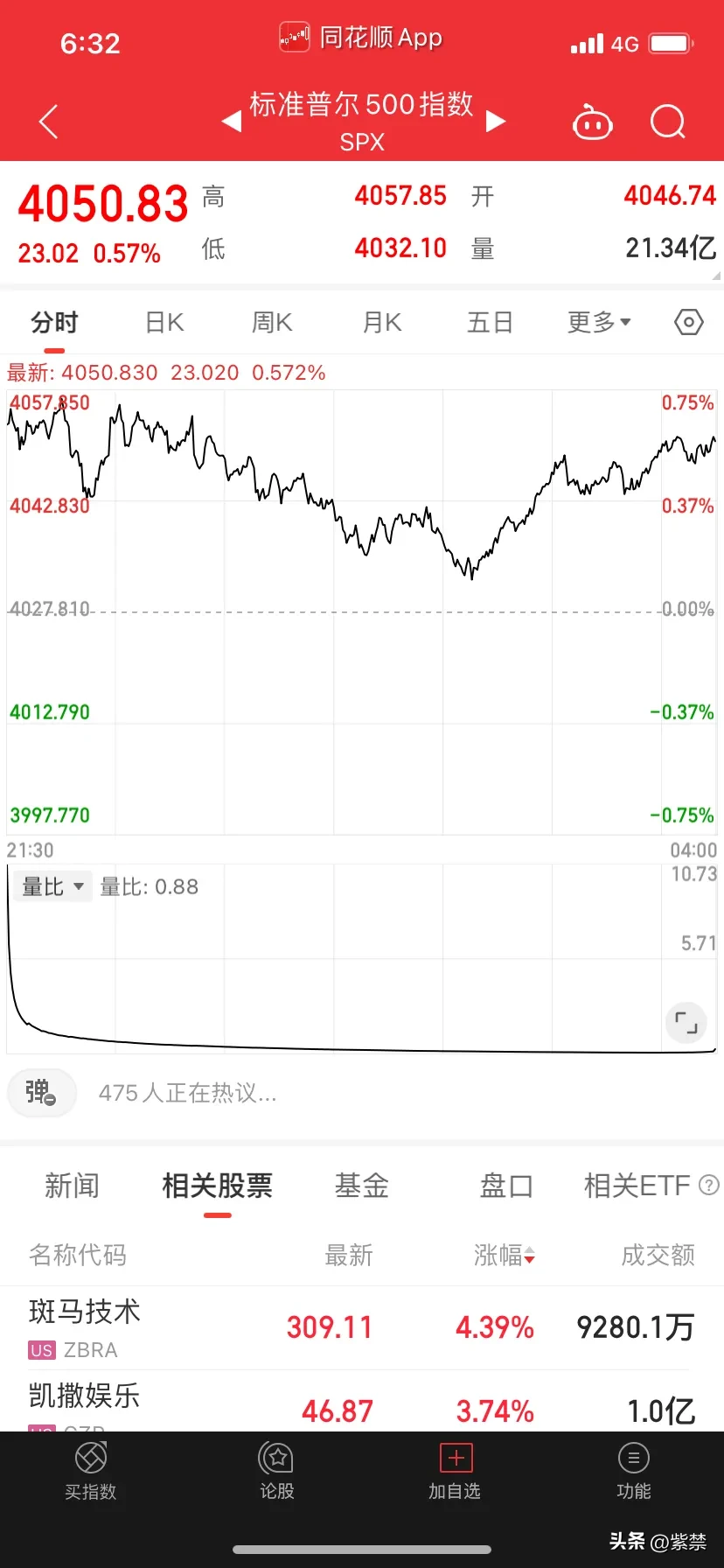
Task: Switch to the 新闻 tab
Action: point(72,1186)
